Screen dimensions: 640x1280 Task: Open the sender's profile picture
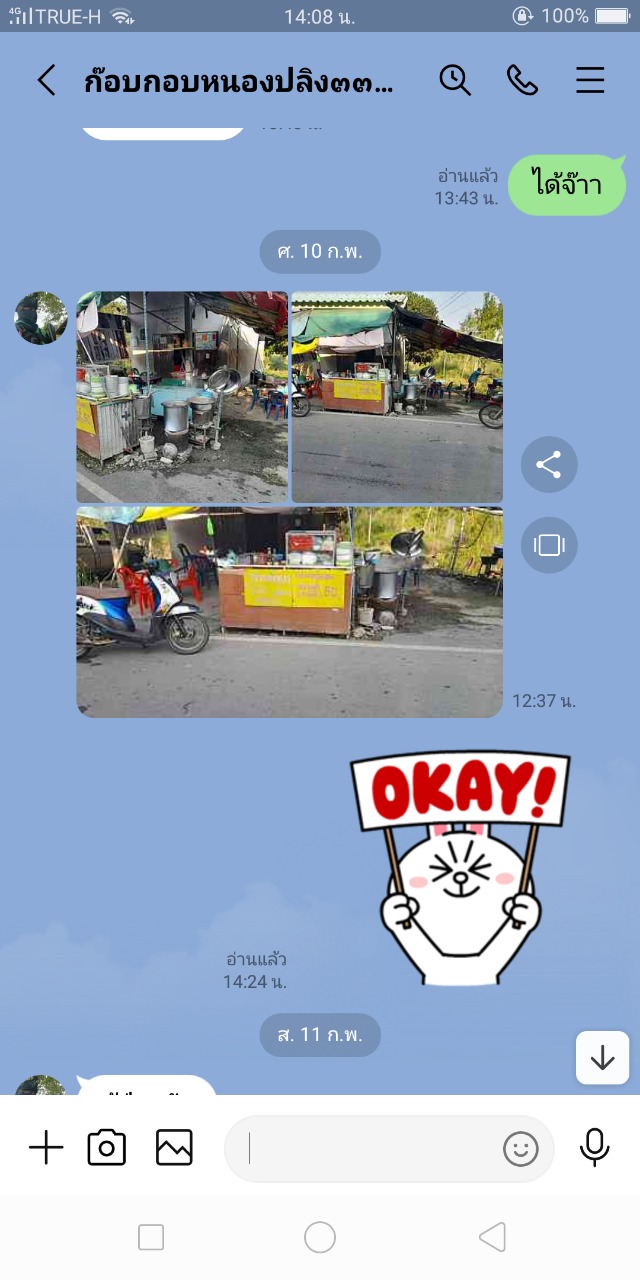click(41, 318)
